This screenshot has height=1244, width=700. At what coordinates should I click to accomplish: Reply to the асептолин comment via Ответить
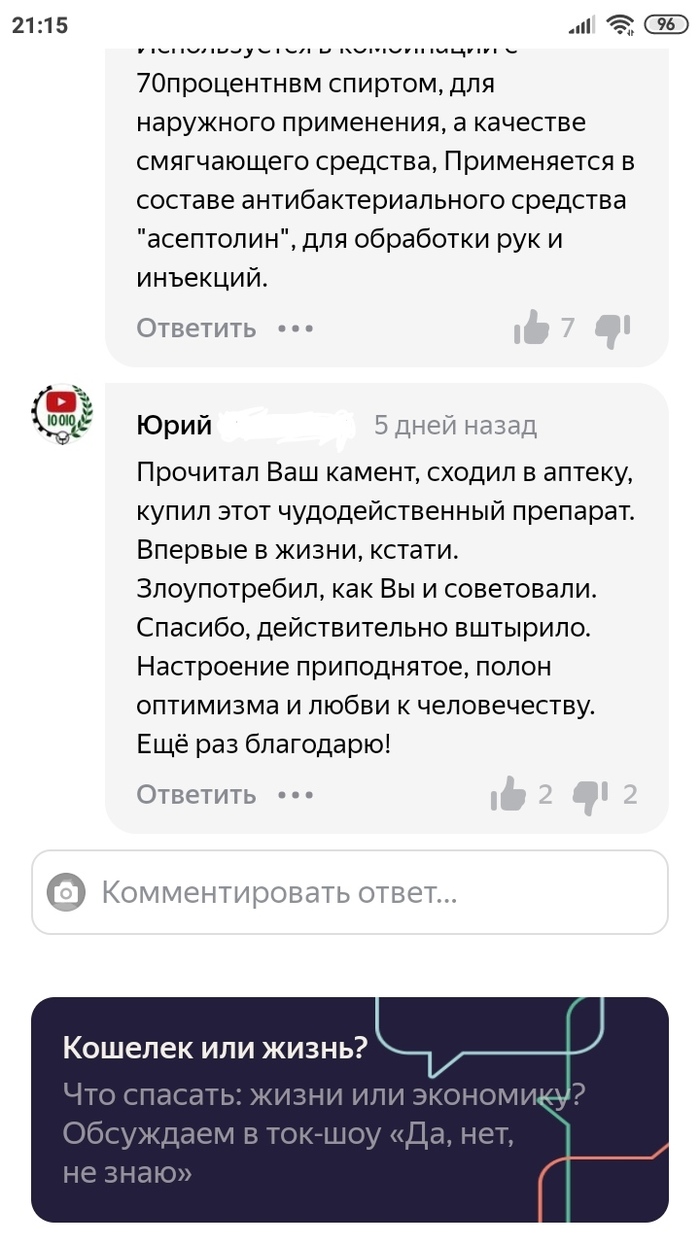point(196,328)
